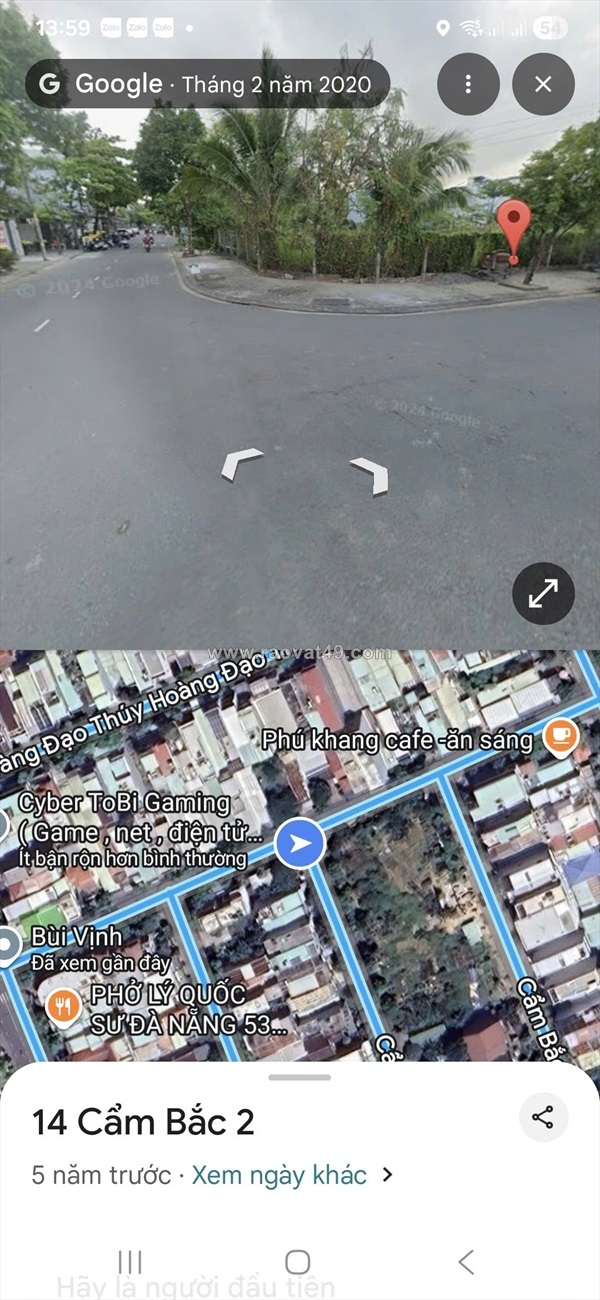Move forward along the left street arrow
600x1300 pixels.
pos(241,463)
